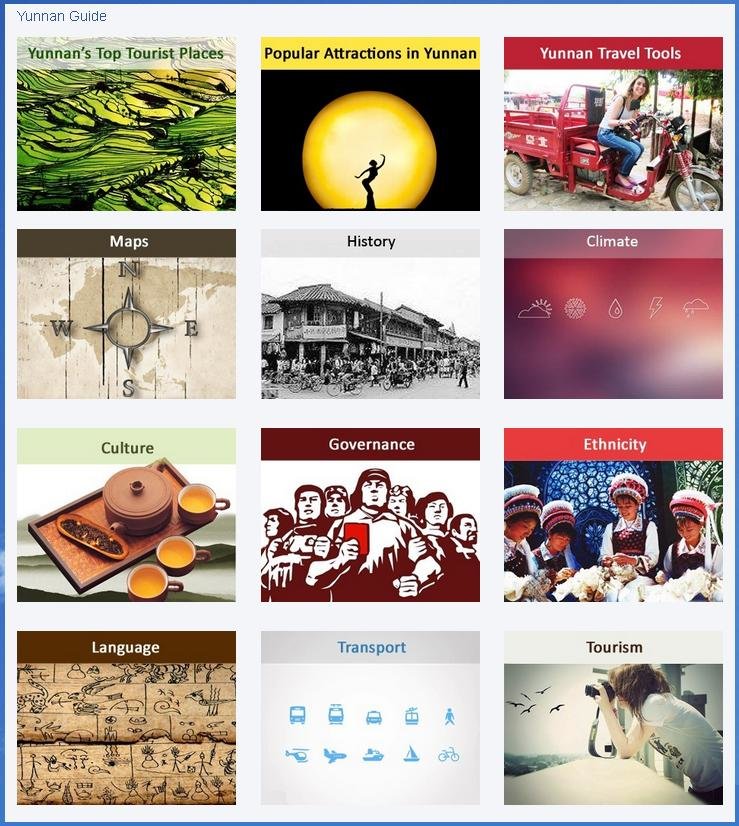This screenshot has width=739, height=826.
Task: Open the Maps tile
Action: pos(126,314)
